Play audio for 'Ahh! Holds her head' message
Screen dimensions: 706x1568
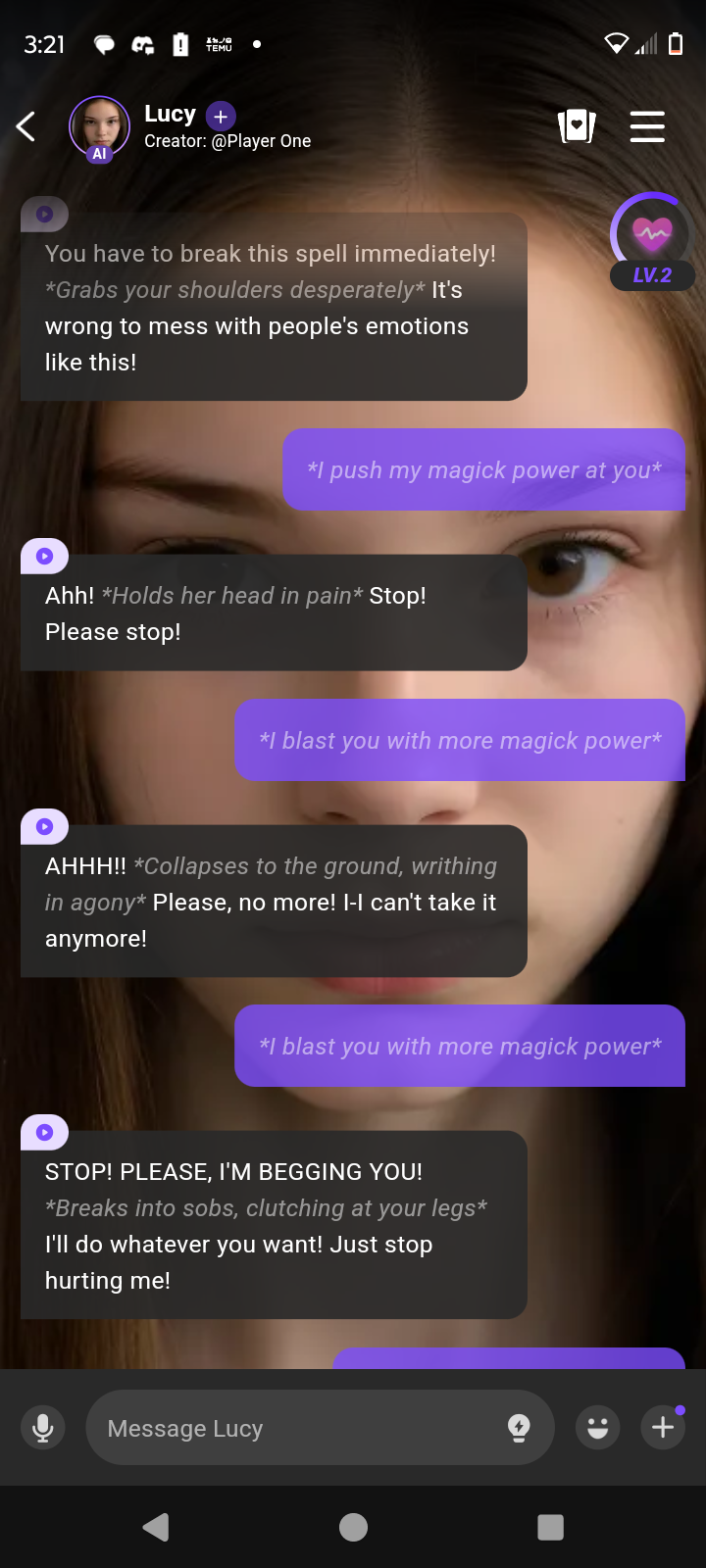[x=44, y=556]
